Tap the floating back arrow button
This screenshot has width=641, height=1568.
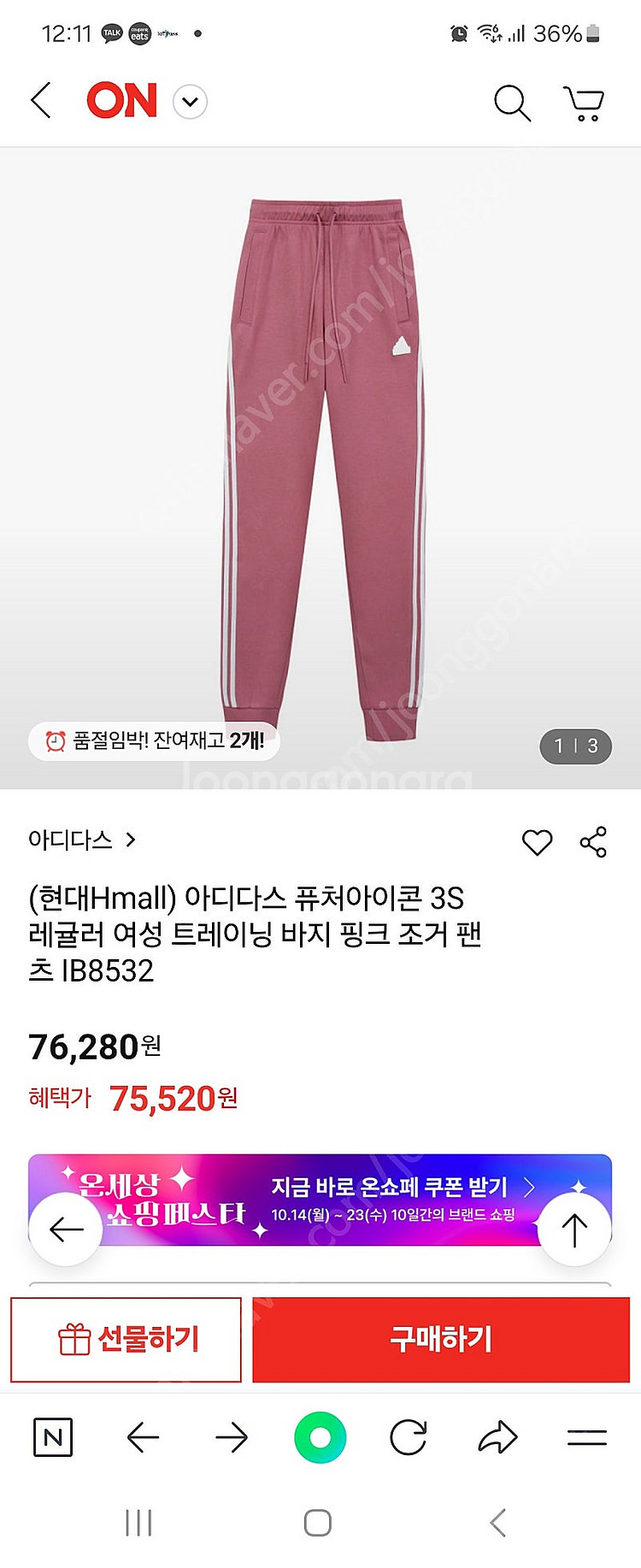tap(67, 1229)
